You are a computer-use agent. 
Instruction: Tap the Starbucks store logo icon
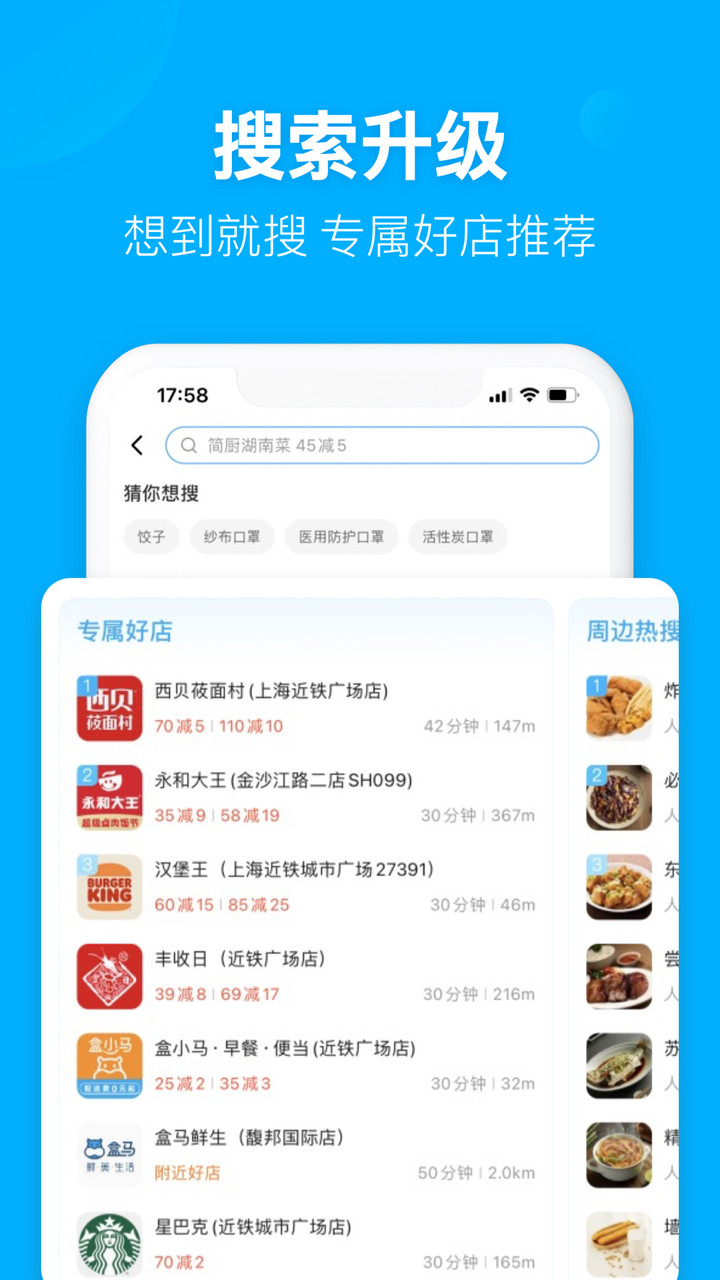(x=109, y=1243)
